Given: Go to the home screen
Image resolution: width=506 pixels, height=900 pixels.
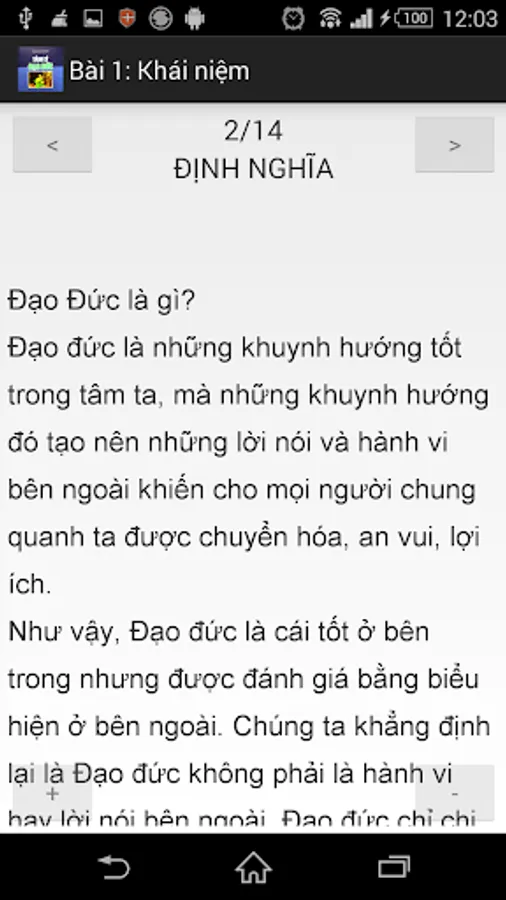Looking at the screenshot, I should point(253,867).
